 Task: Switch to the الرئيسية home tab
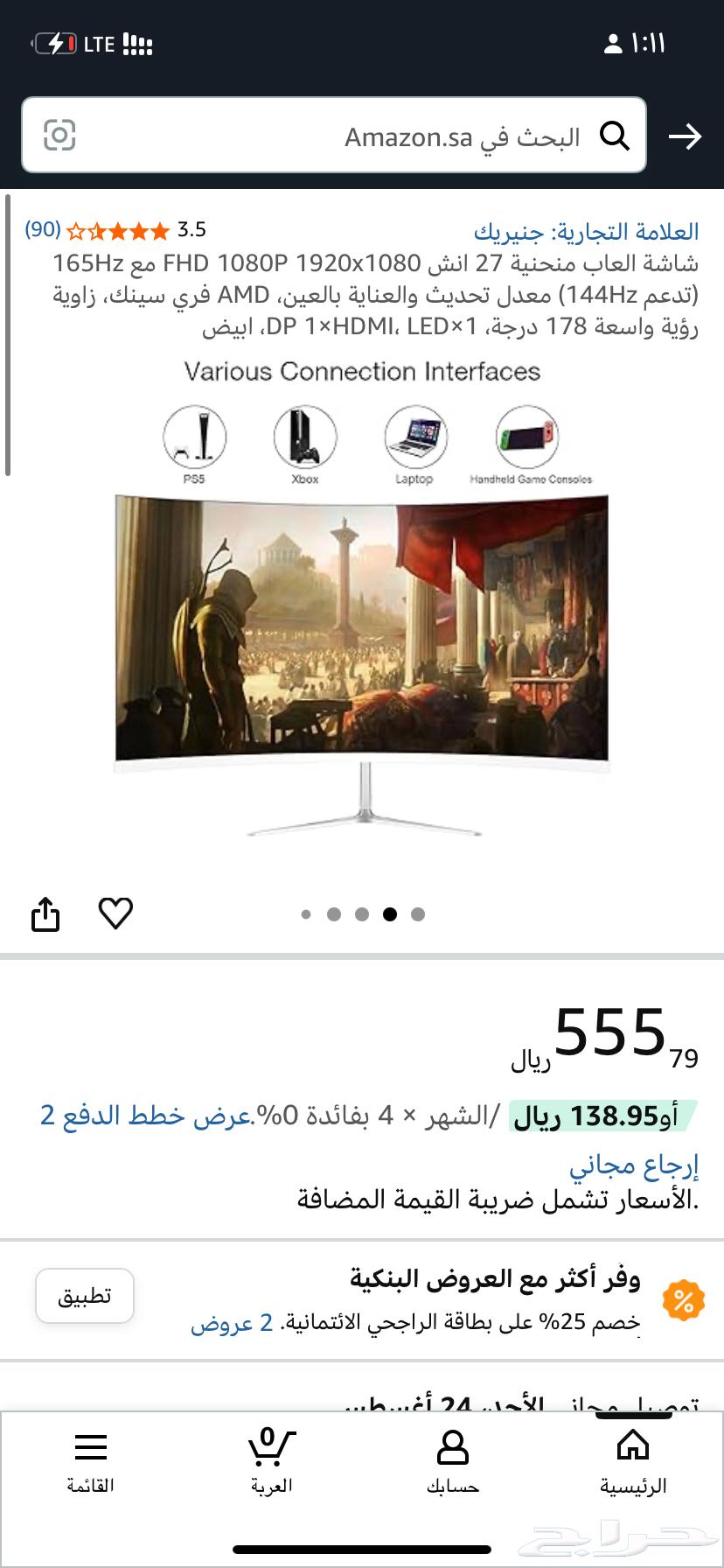coord(633,1463)
